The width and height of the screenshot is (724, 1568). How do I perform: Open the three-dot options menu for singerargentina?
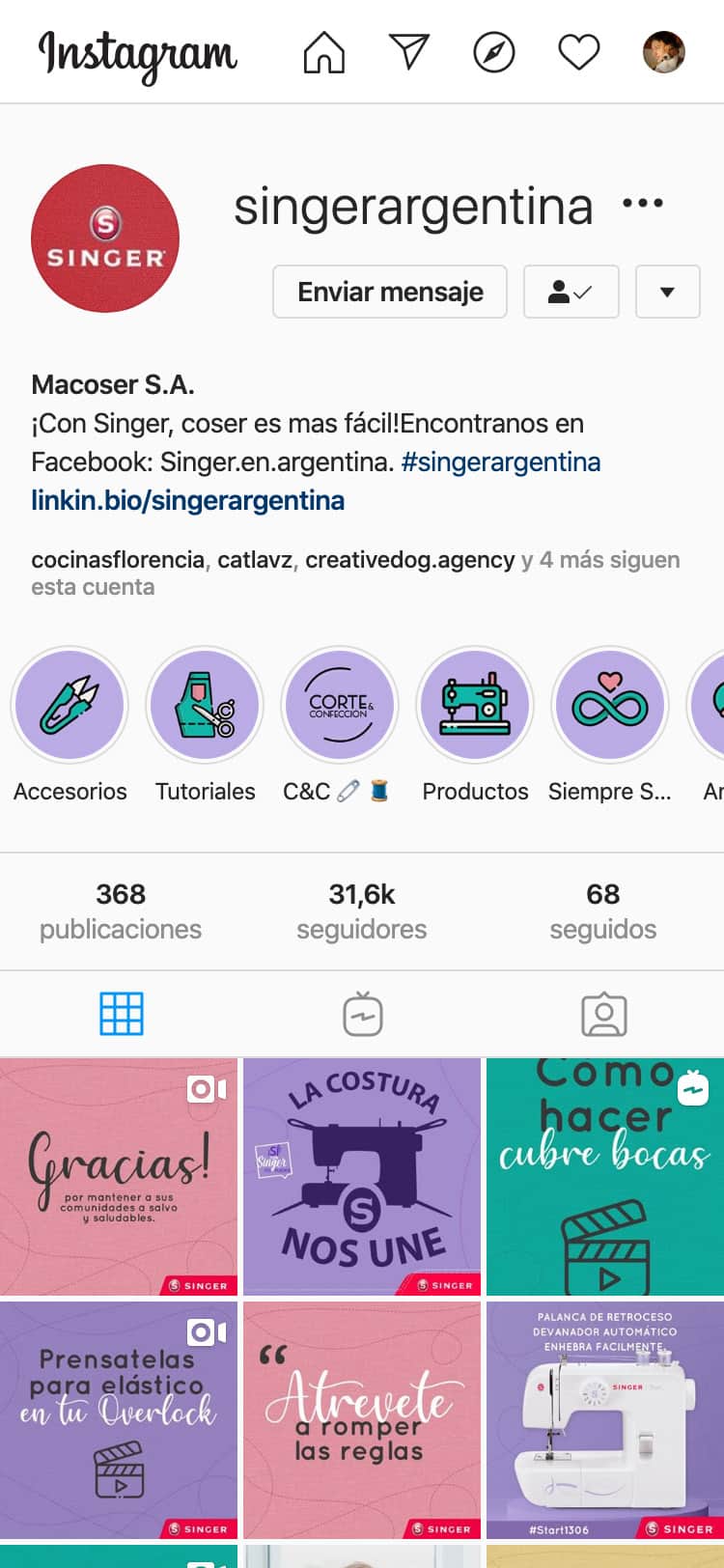(643, 204)
